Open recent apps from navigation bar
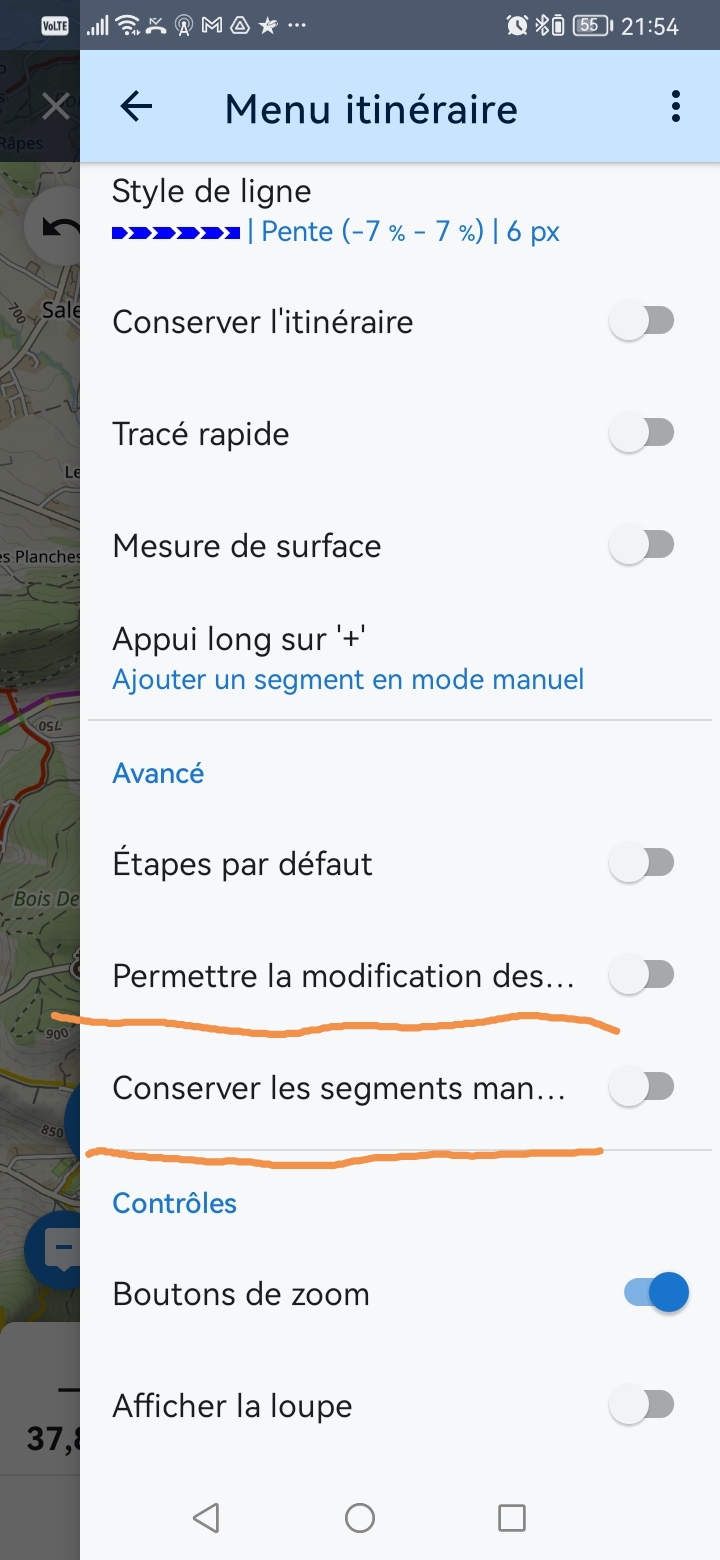720x1560 pixels. (512, 1518)
